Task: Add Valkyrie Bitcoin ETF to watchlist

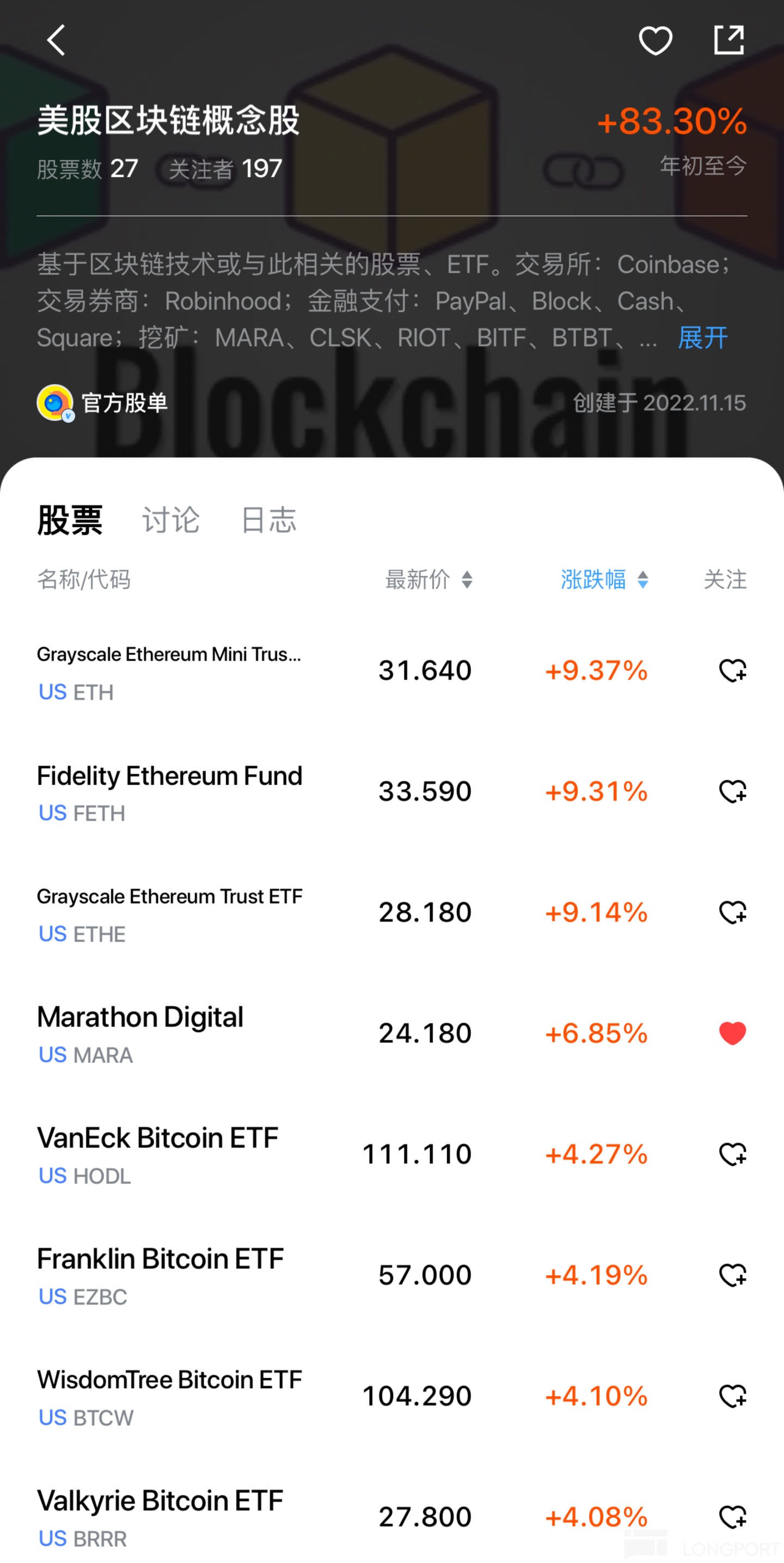Action: pyautogui.click(x=732, y=1516)
